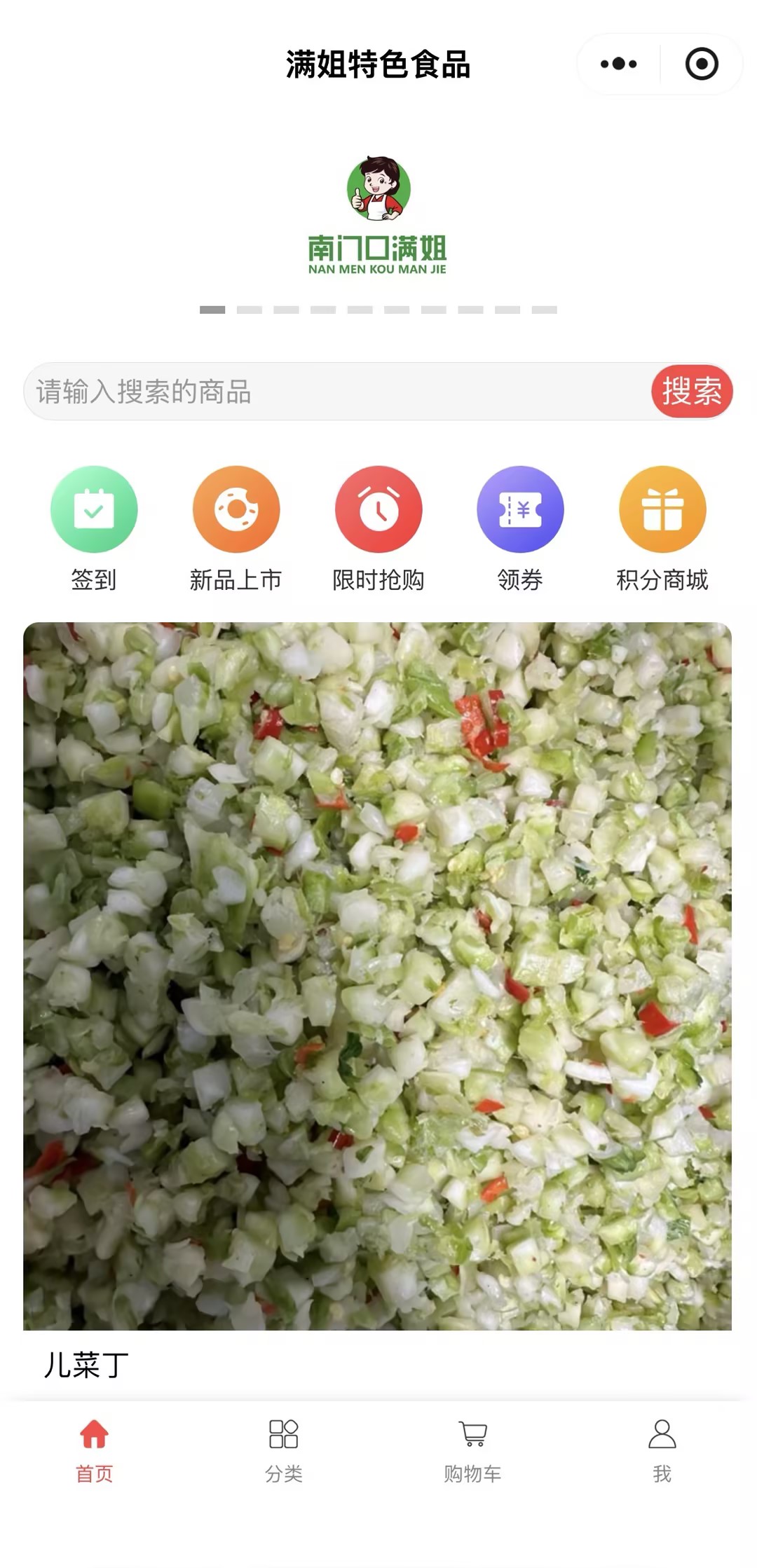Tap the 南门口满姐 banner slide

(378, 216)
